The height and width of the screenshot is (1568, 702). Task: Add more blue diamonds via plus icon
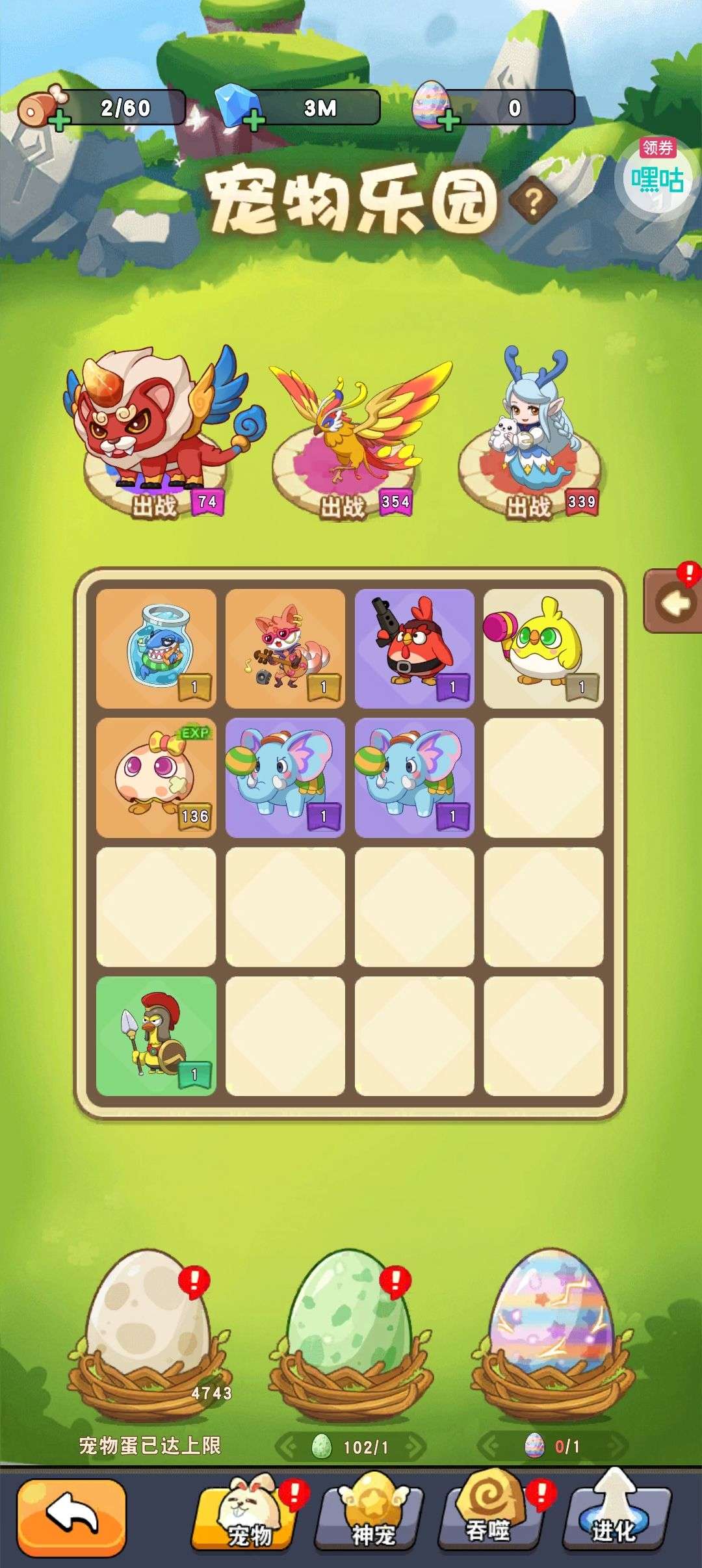pos(254,120)
